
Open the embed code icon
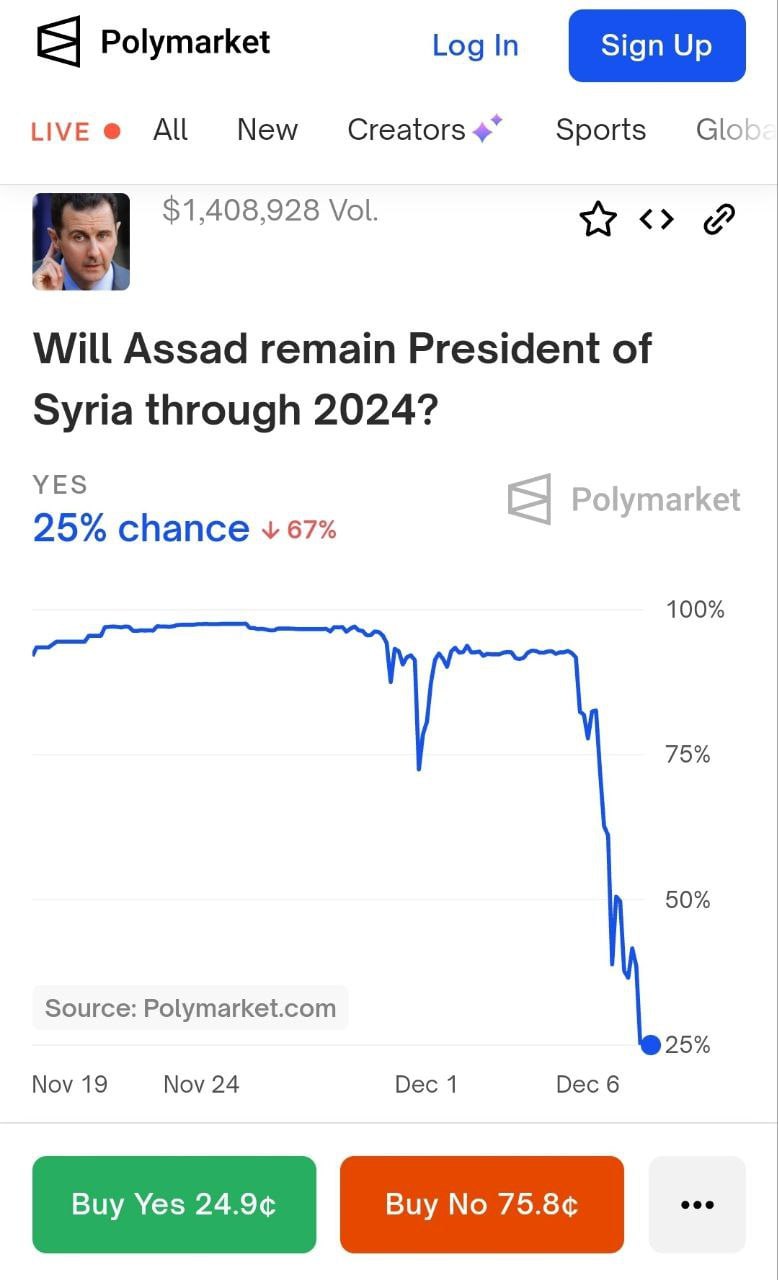[657, 219]
